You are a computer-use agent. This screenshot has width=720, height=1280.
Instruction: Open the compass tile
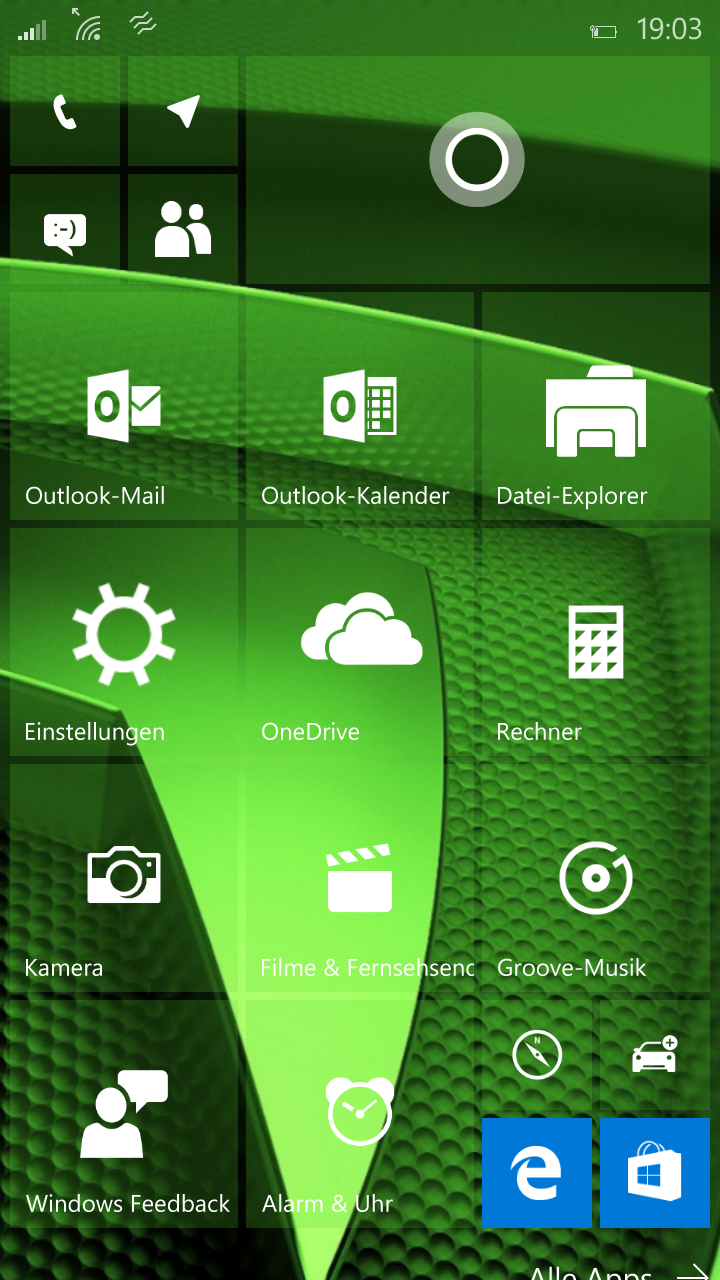[537, 1055]
